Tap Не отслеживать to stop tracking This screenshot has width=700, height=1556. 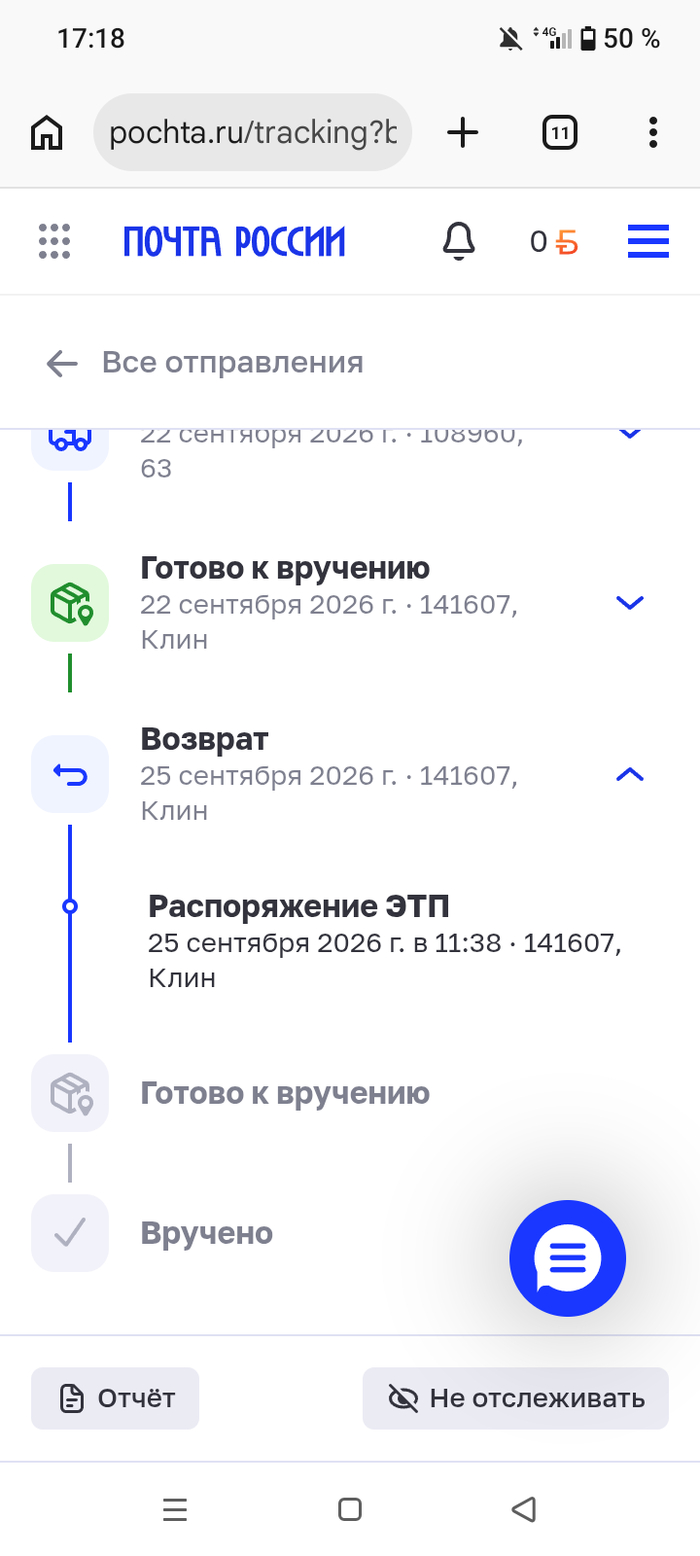point(515,1398)
